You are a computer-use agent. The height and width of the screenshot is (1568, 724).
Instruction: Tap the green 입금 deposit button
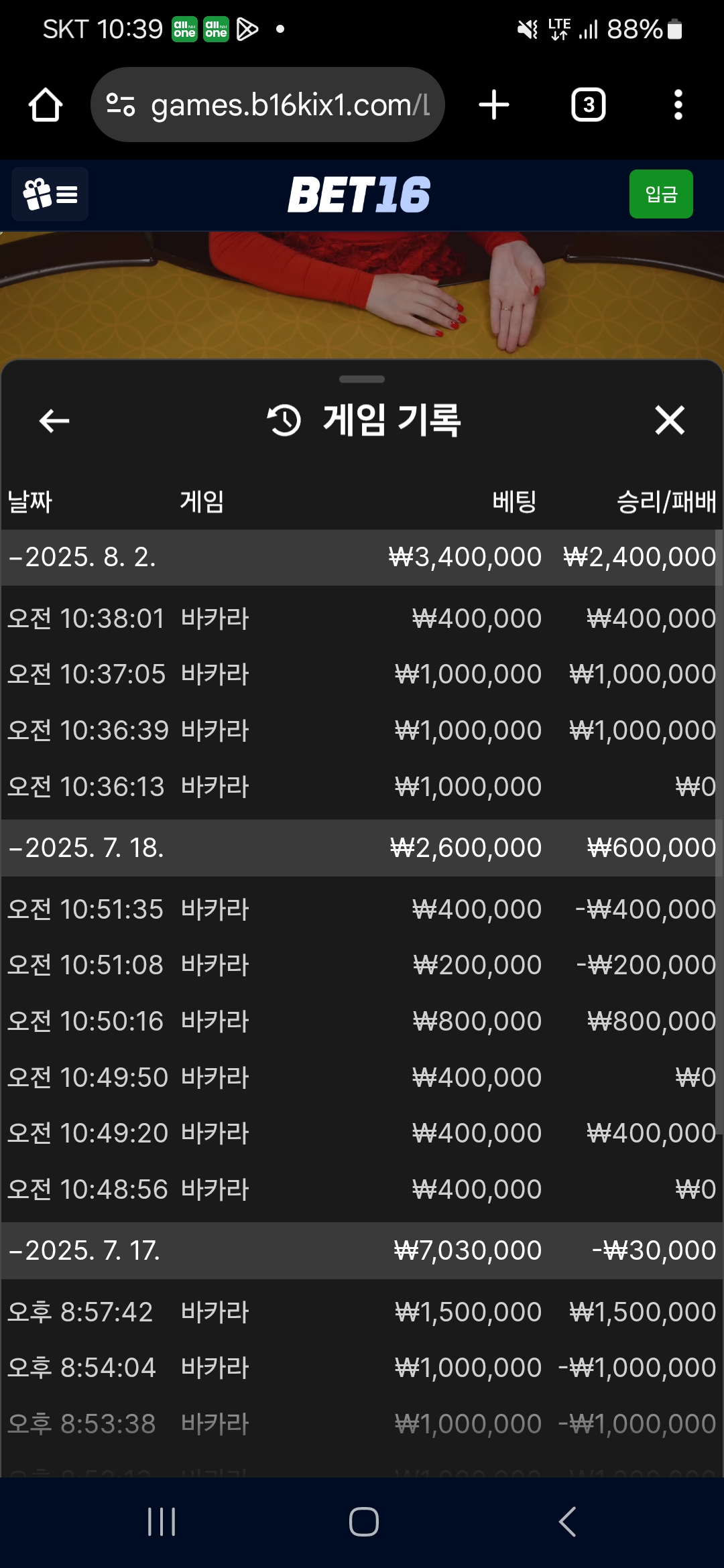(661, 194)
